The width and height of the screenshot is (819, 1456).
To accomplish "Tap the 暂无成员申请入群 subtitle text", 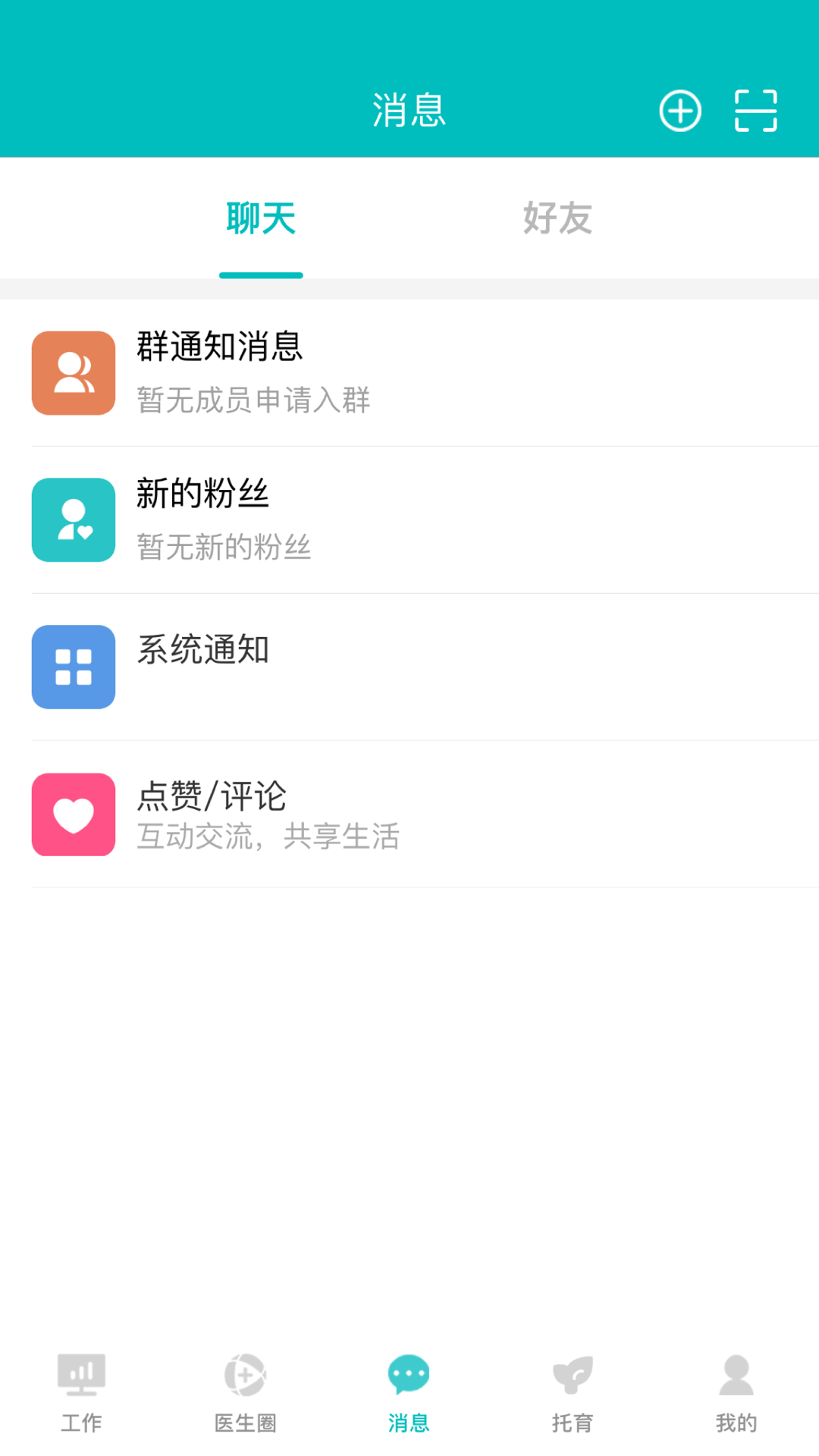I will pyautogui.click(x=254, y=400).
